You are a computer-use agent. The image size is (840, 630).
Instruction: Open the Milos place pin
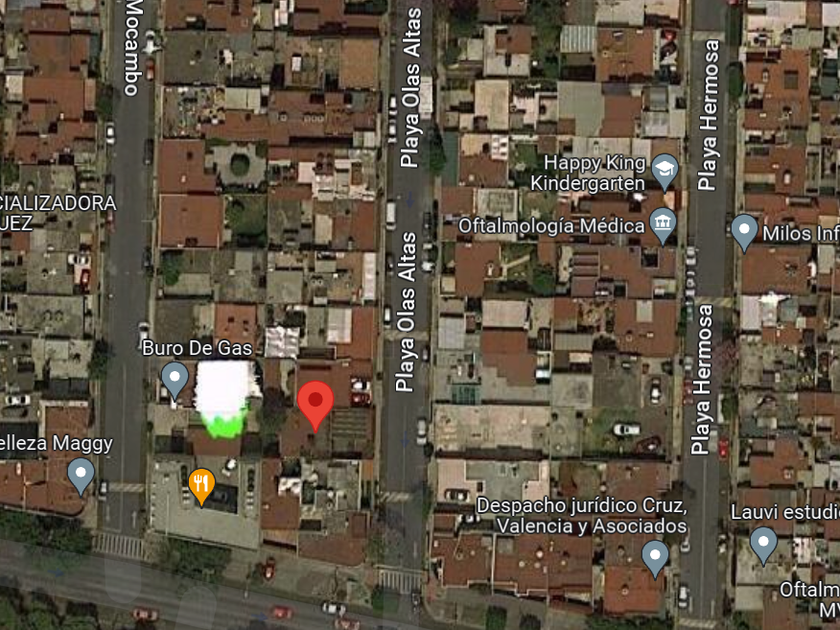[x=744, y=232]
